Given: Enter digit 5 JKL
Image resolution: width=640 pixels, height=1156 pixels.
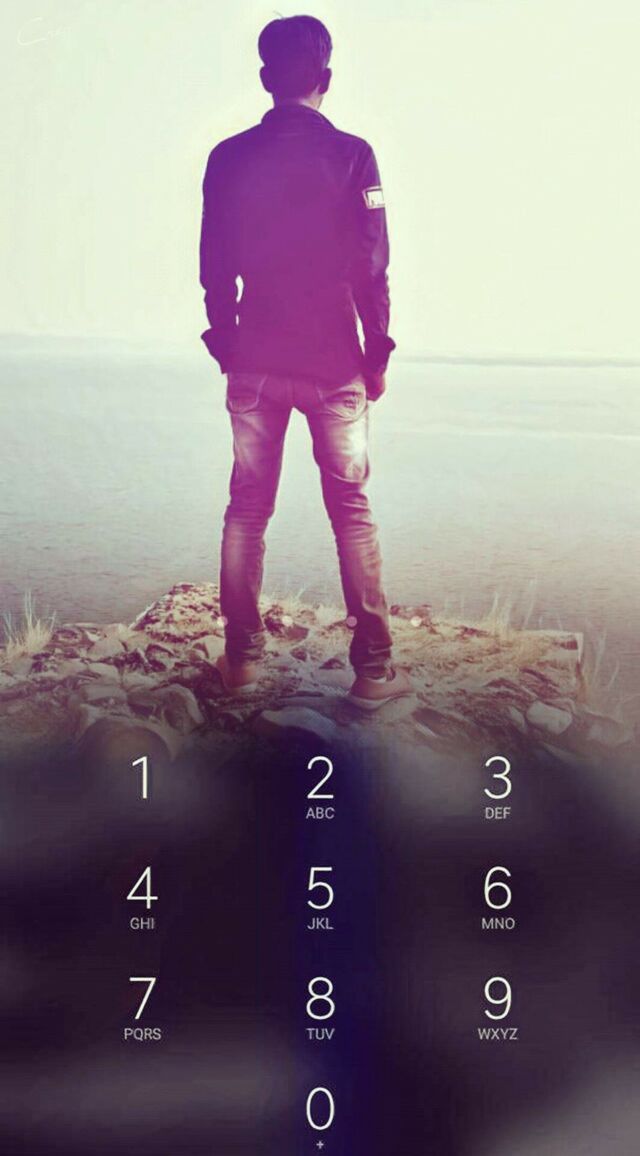Looking at the screenshot, I should (x=320, y=898).
